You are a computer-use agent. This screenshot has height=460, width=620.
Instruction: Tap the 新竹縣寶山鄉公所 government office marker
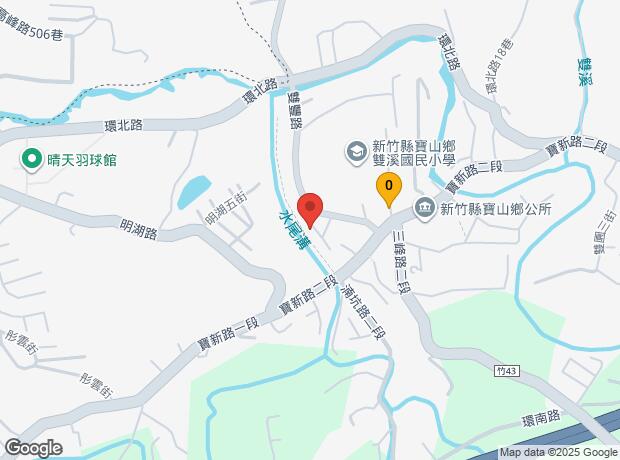(423, 210)
